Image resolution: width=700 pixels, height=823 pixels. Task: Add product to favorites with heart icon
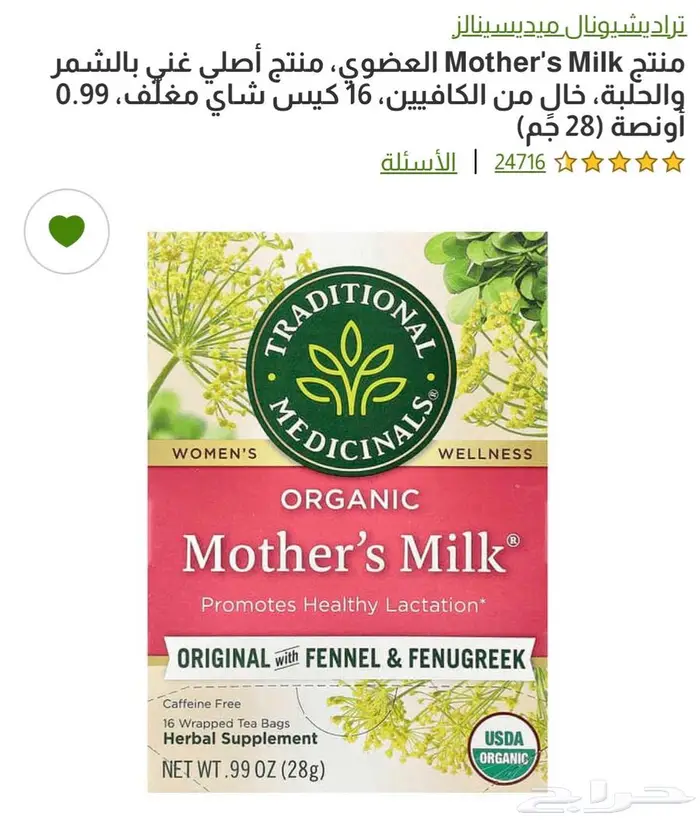point(66,231)
